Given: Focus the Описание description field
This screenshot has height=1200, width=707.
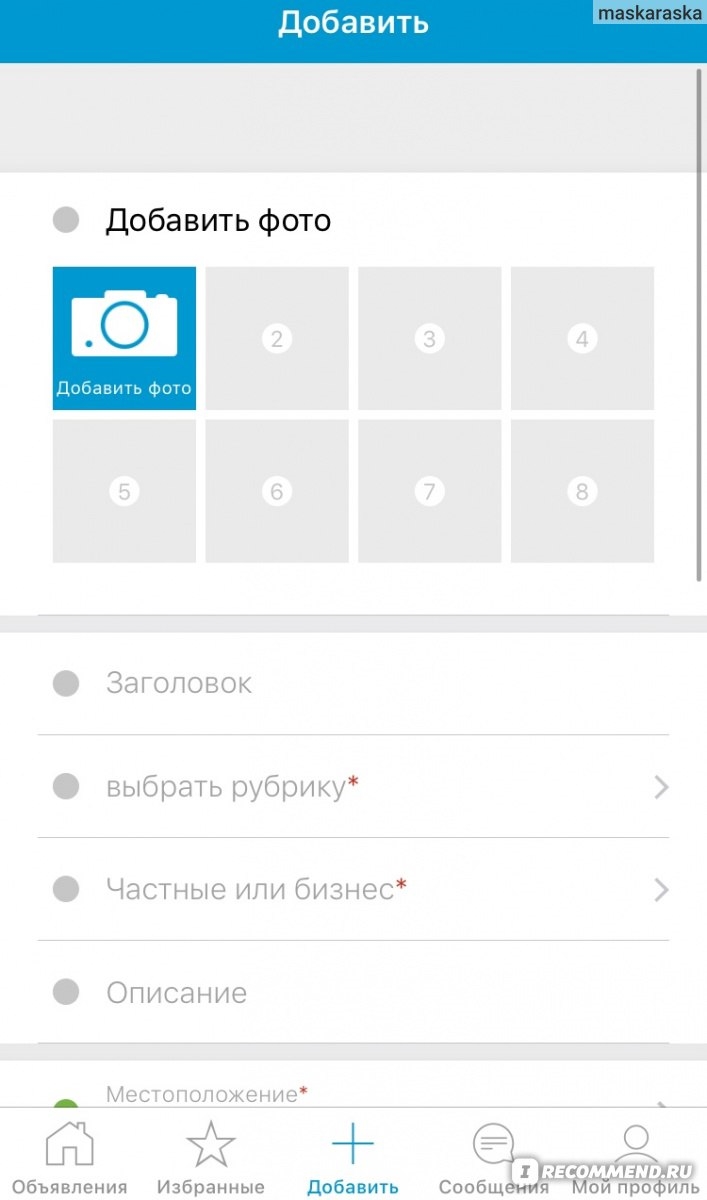Looking at the screenshot, I should 353,992.
